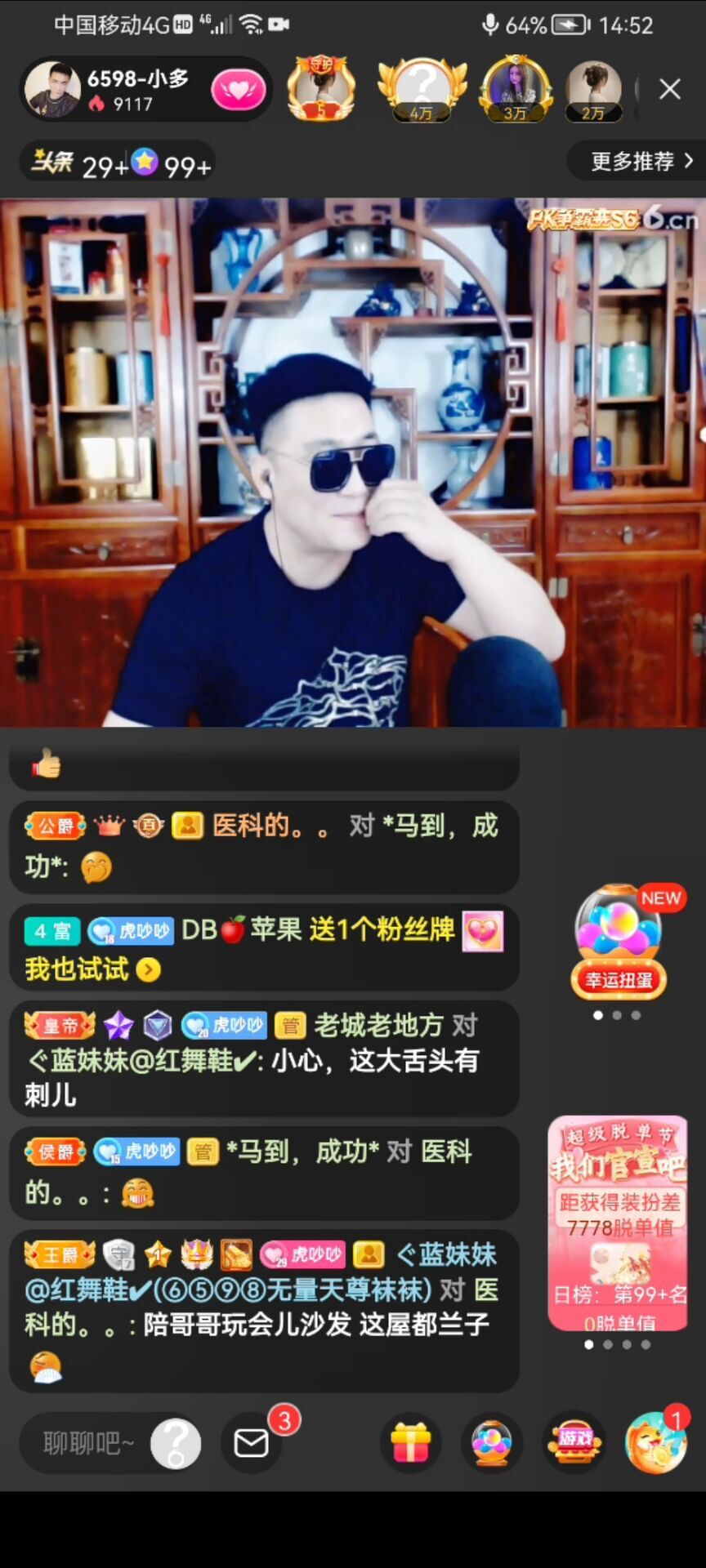
Task: Open the 头条 29+ headline badge
Action: 79,165
